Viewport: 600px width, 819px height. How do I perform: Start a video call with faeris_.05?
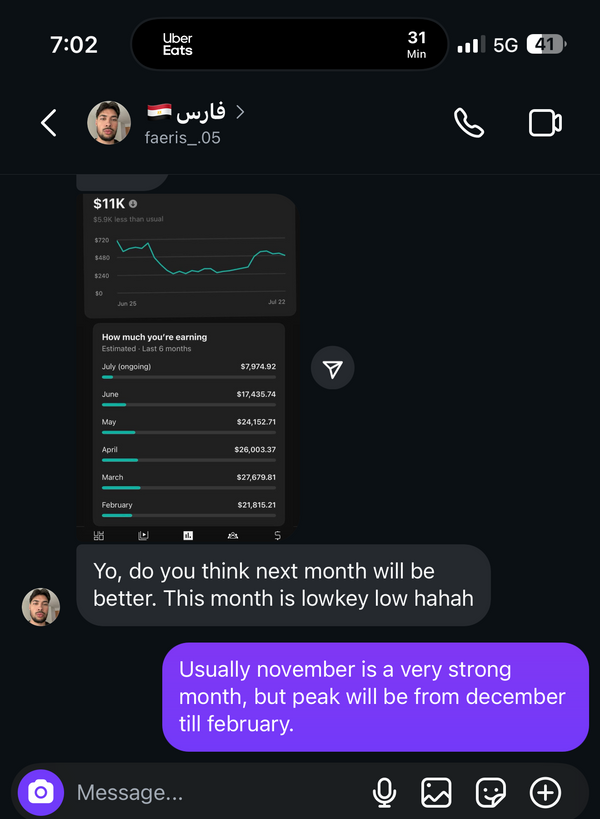544,123
